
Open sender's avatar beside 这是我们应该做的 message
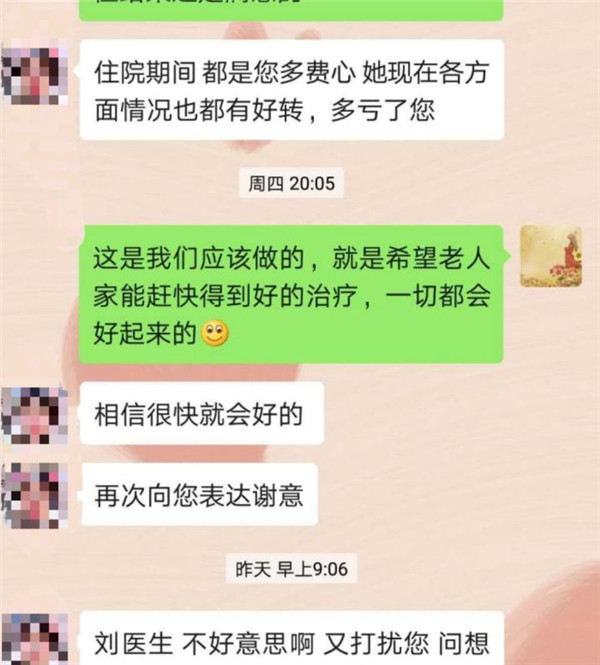[x=551, y=256]
